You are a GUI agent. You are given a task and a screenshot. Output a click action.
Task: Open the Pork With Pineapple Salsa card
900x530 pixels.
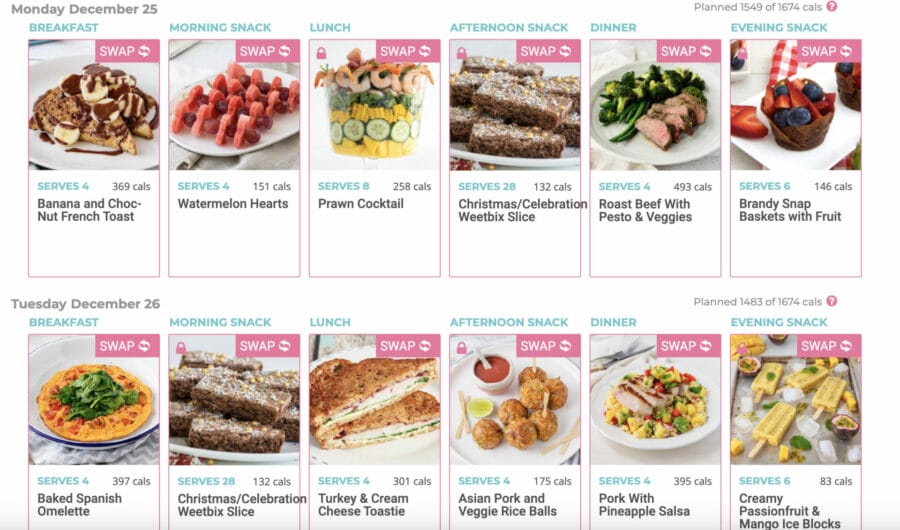tap(643, 504)
